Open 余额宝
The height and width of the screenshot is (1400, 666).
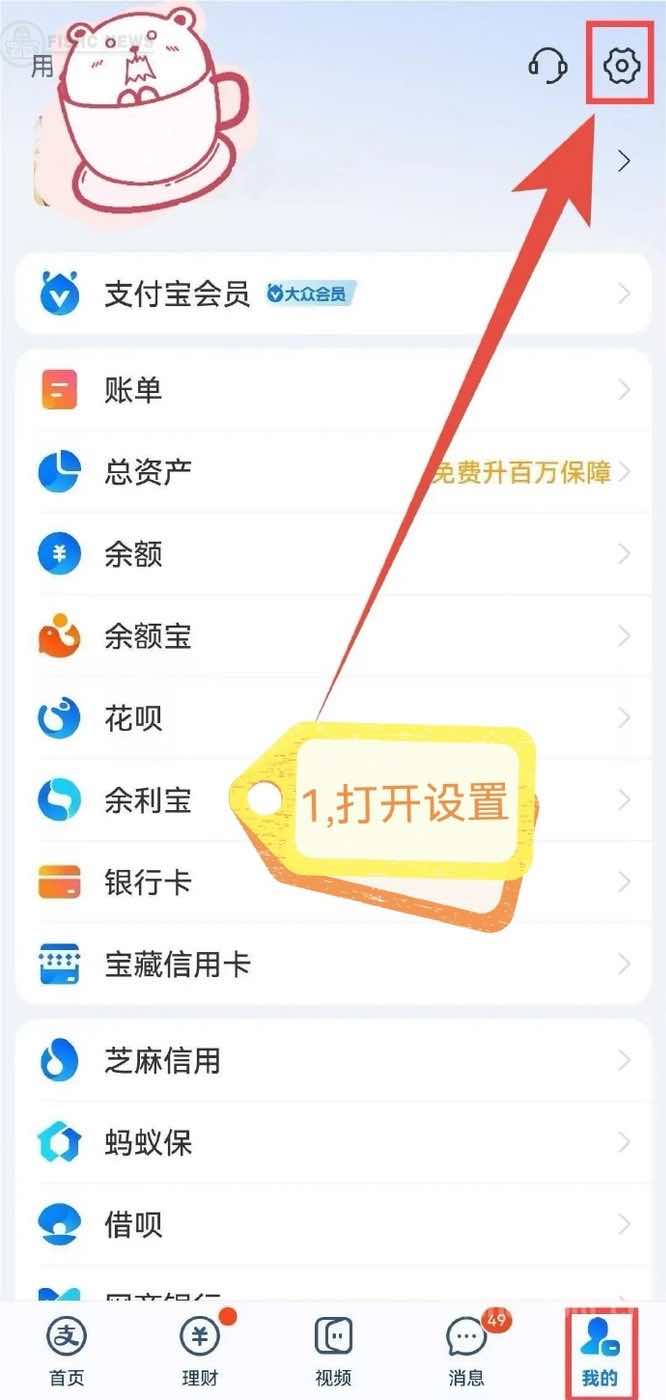point(333,636)
